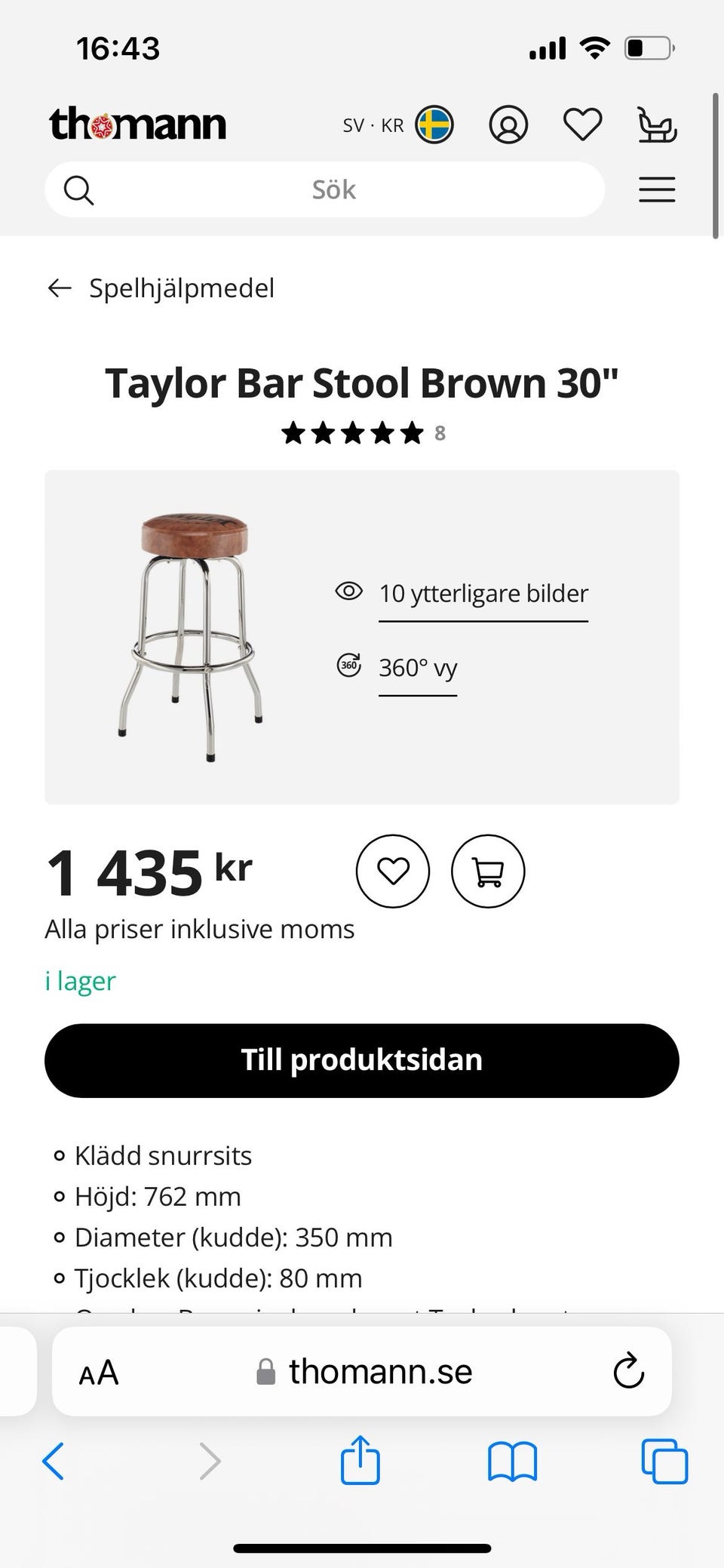Show open Safari tabs
Image resolution: width=724 pixels, height=1568 pixels.
[664, 1462]
